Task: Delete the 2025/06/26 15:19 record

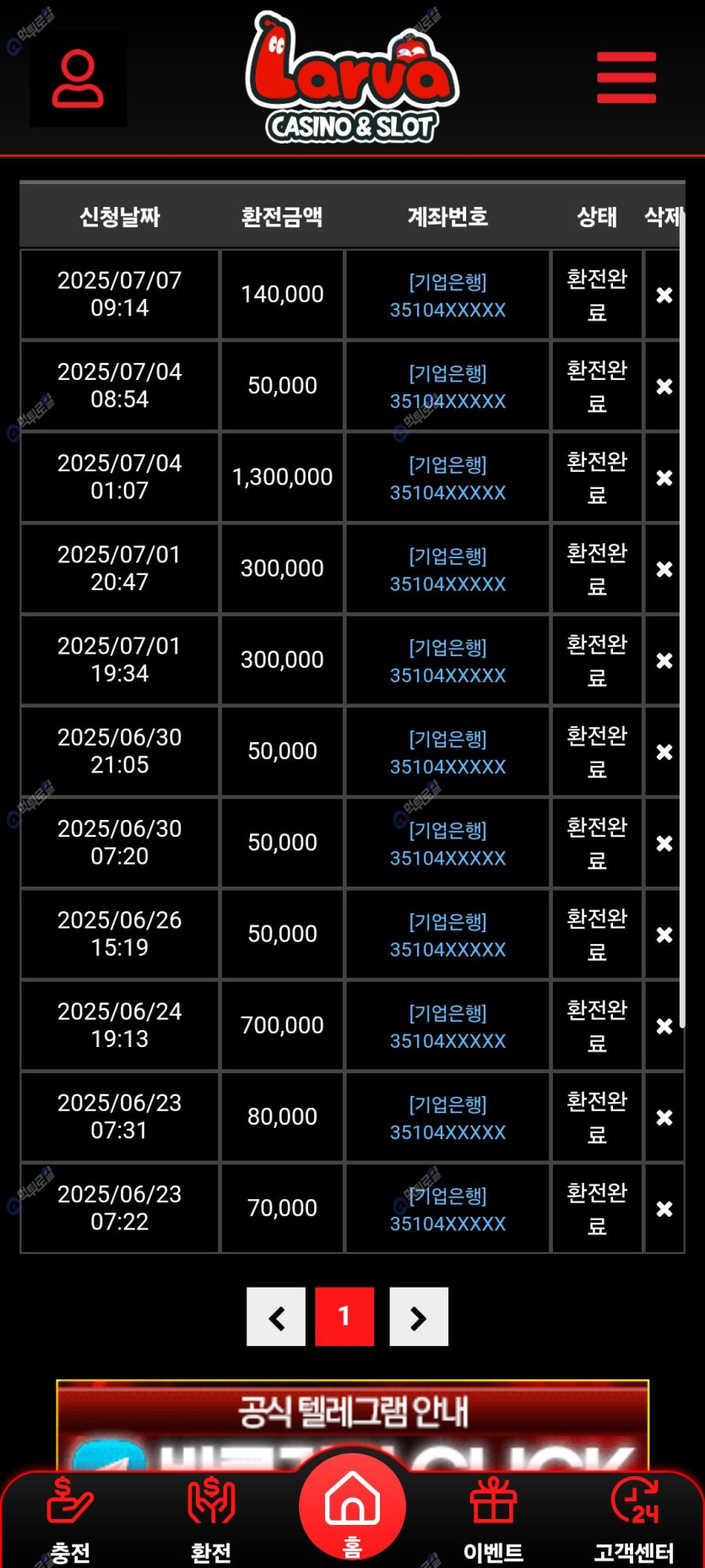Action: tap(664, 935)
